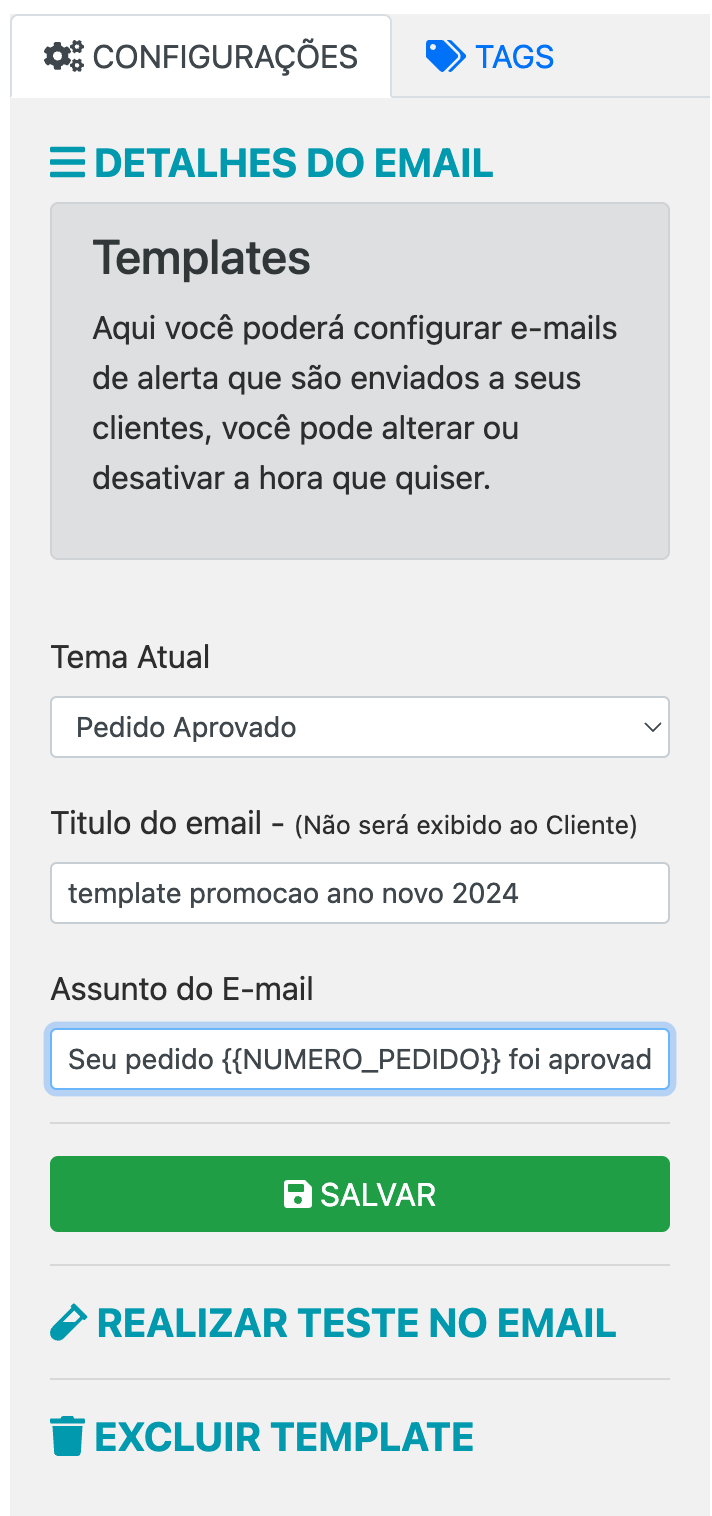Open the Excluir Template section
The image size is (712, 1516).
click(262, 1437)
